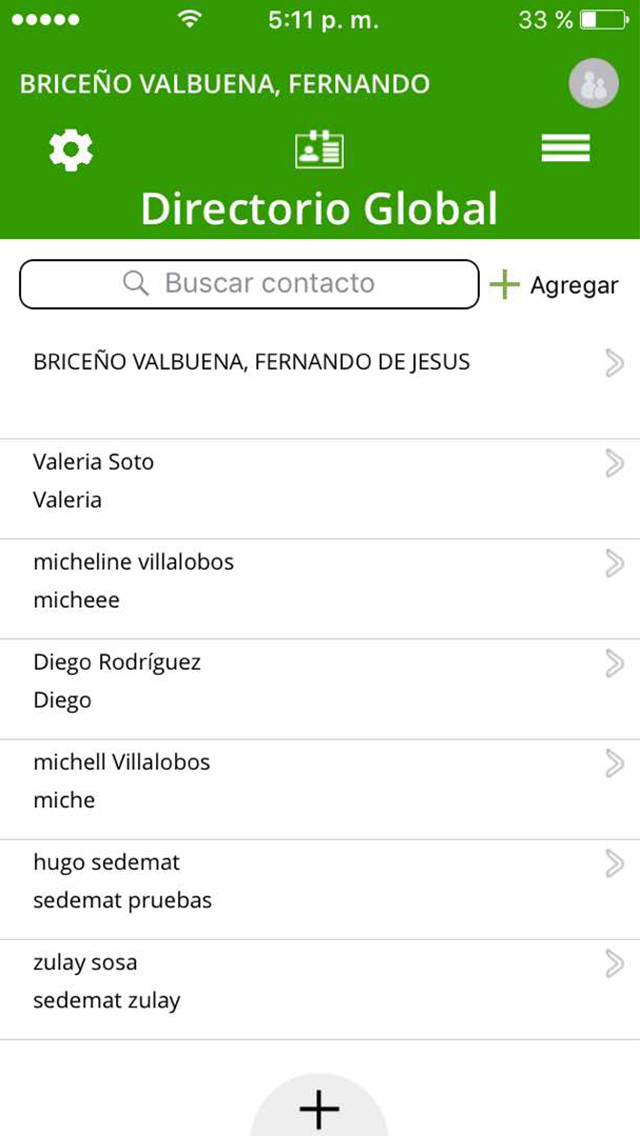Open the contact card directory icon
Image resolution: width=640 pixels, height=1136 pixels.
(x=319, y=149)
